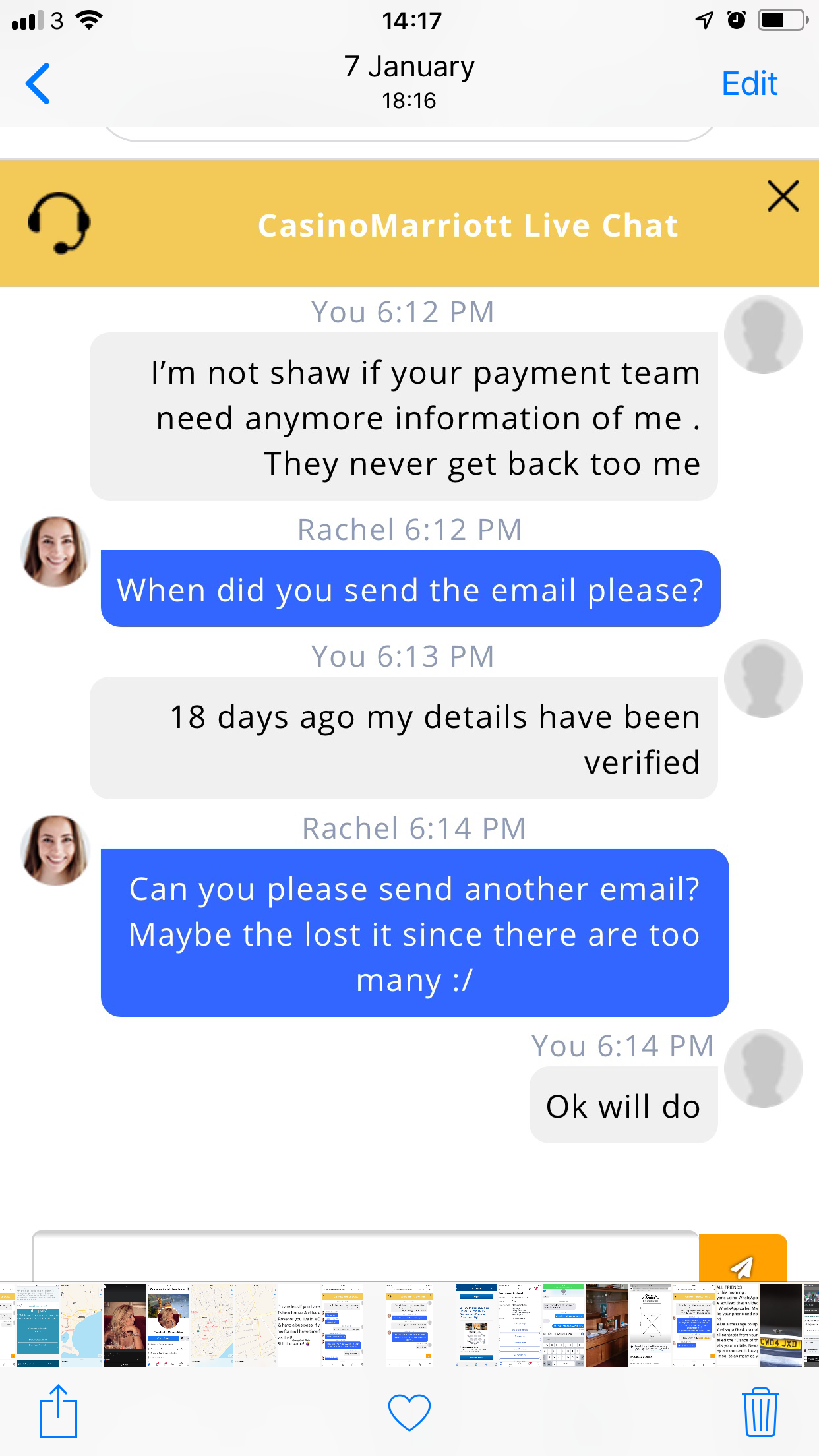819x1456 pixels.
Task: Share this screenshot
Action: [x=58, y=1411]
